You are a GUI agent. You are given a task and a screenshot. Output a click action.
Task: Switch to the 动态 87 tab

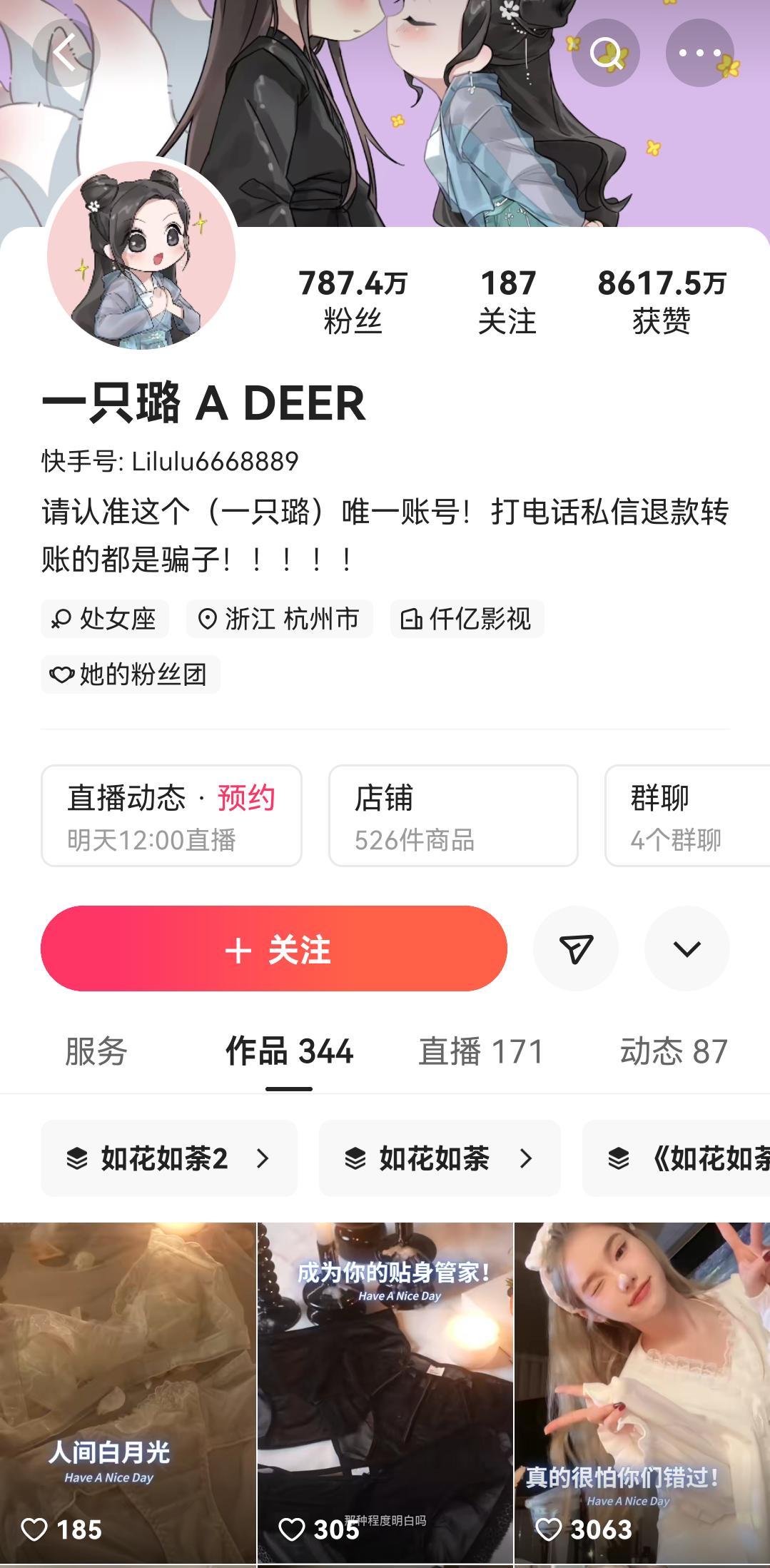point(674,1051)
